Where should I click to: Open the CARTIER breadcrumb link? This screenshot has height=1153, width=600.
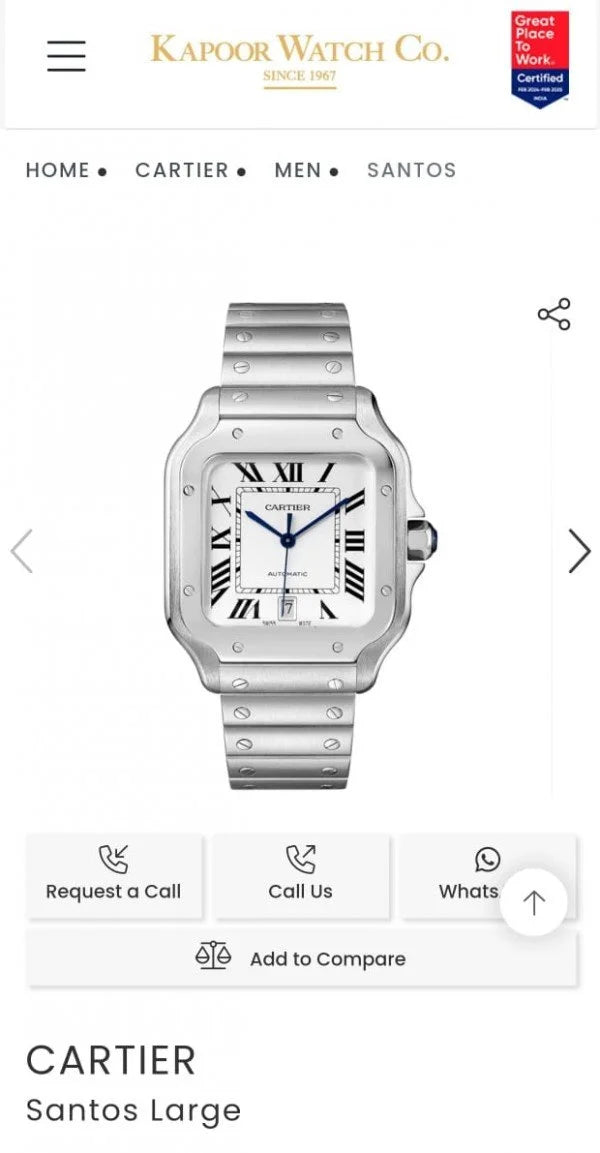[182, 170]
